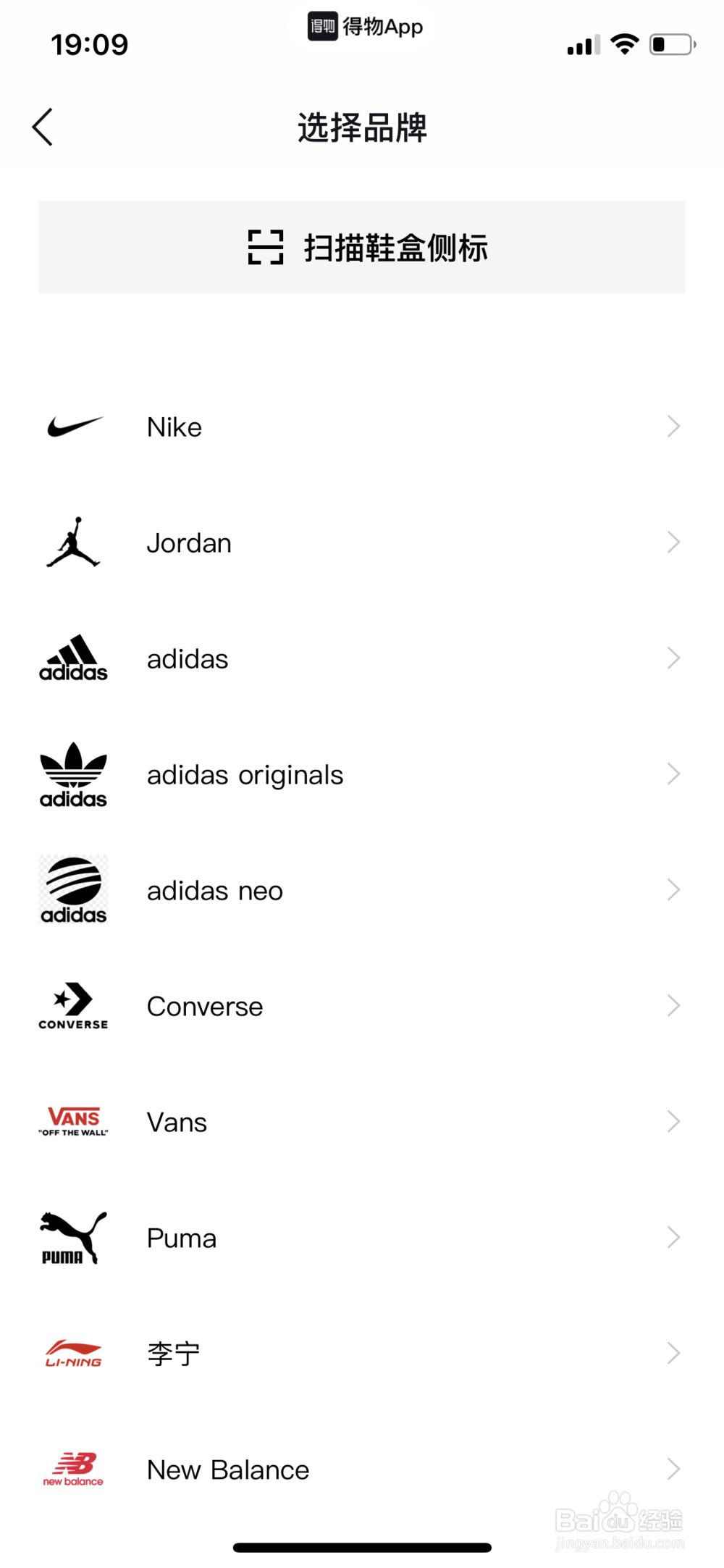Image resolution: width=724 pixels, height=1568 pixels.
Task: Choose the 李宁 brand
Action: tap(362, 1354)
